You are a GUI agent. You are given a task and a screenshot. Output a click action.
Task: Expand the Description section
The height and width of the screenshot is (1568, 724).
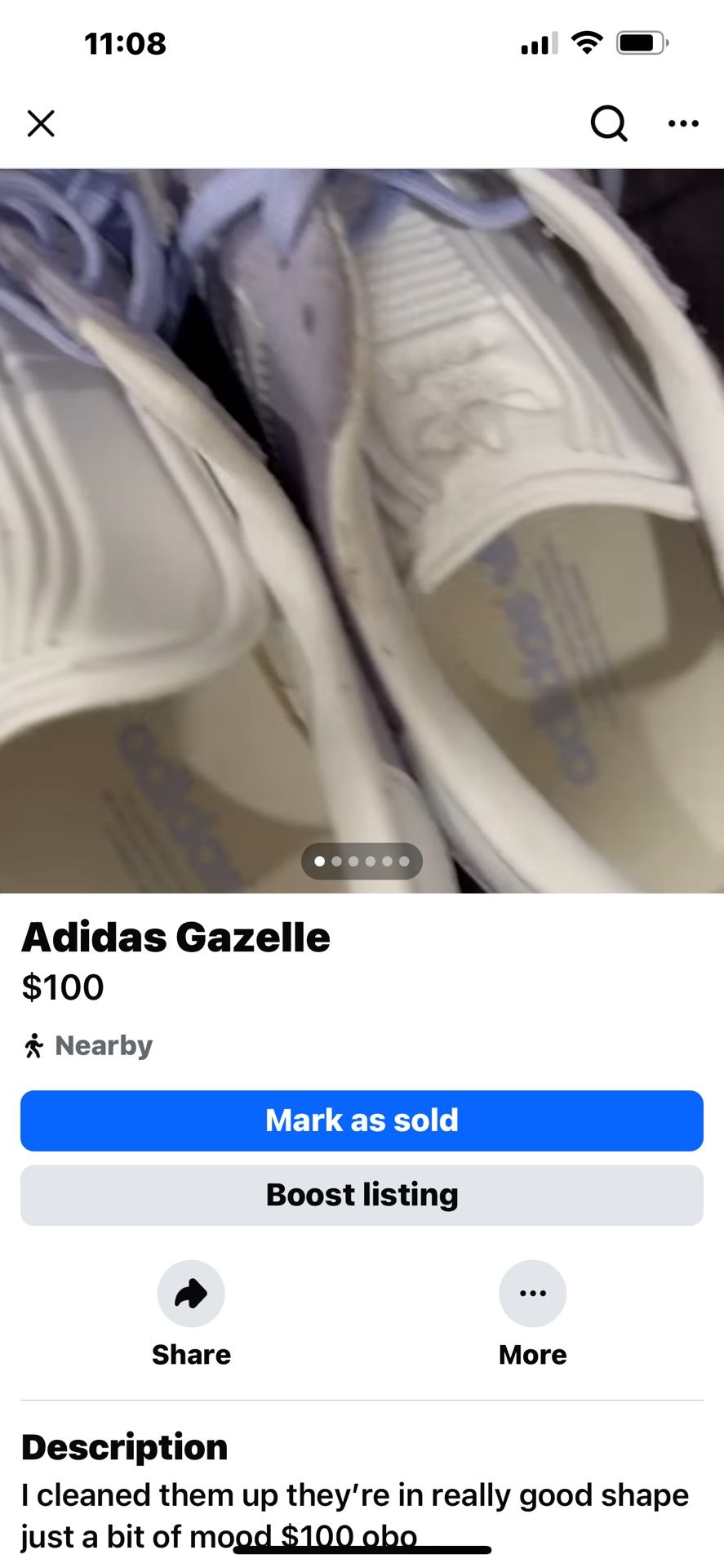[x=124, y=1446]
